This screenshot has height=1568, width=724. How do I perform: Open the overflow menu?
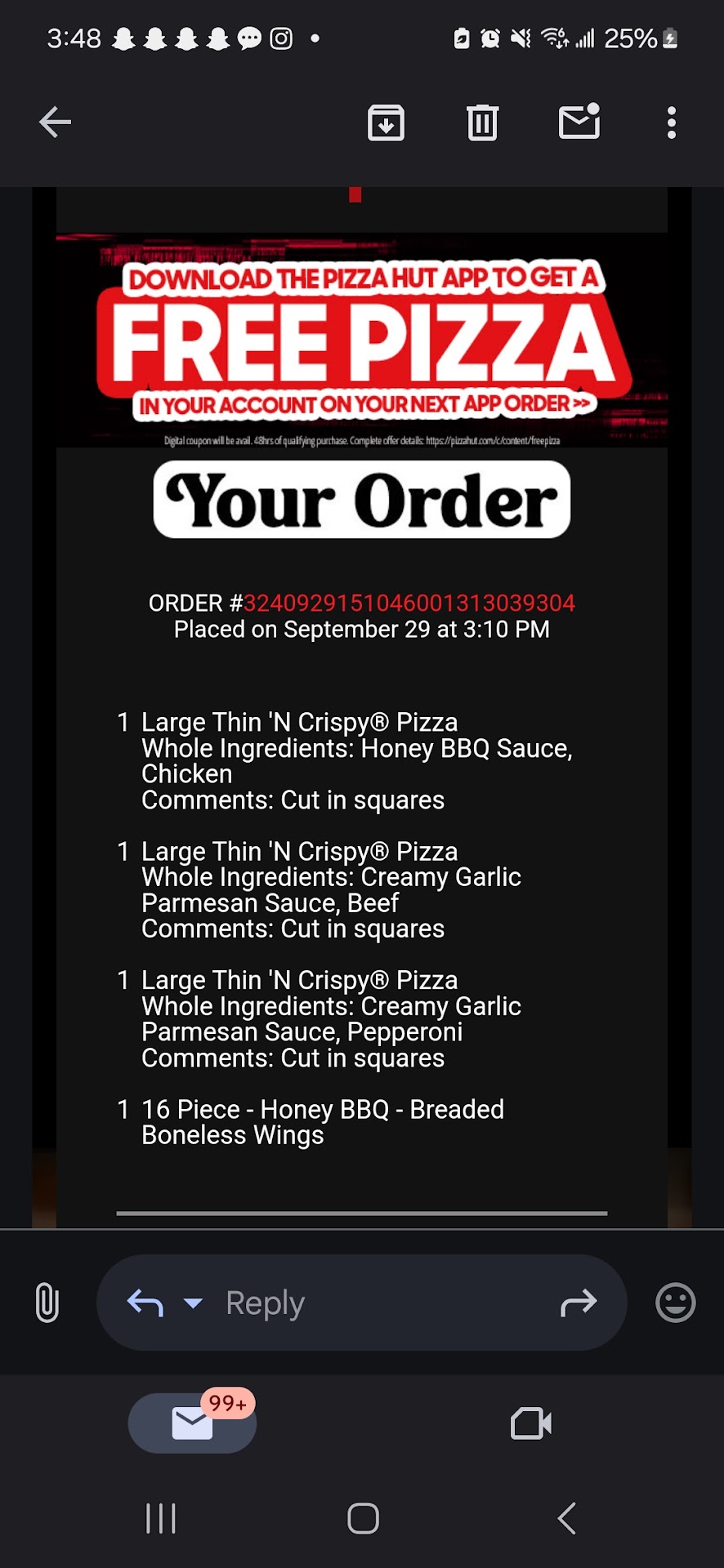(671, 122)
